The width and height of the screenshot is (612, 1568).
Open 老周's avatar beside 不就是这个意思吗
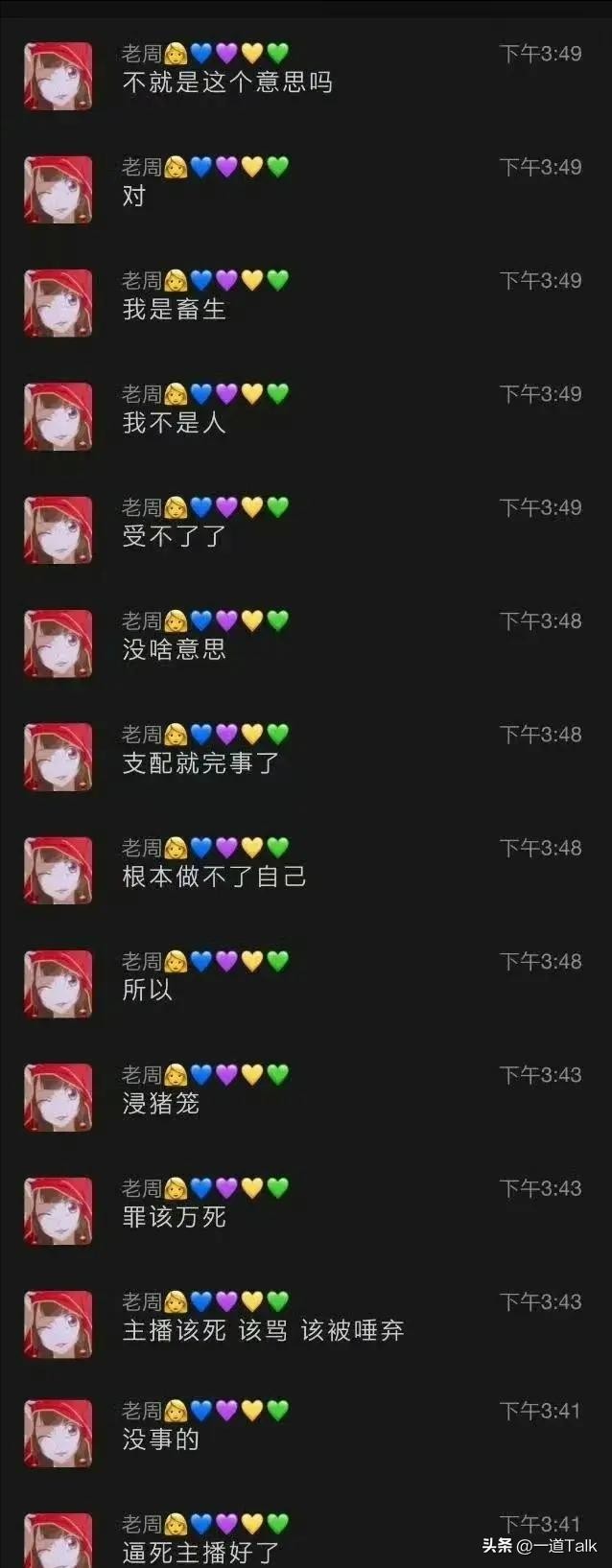point(59,76)
